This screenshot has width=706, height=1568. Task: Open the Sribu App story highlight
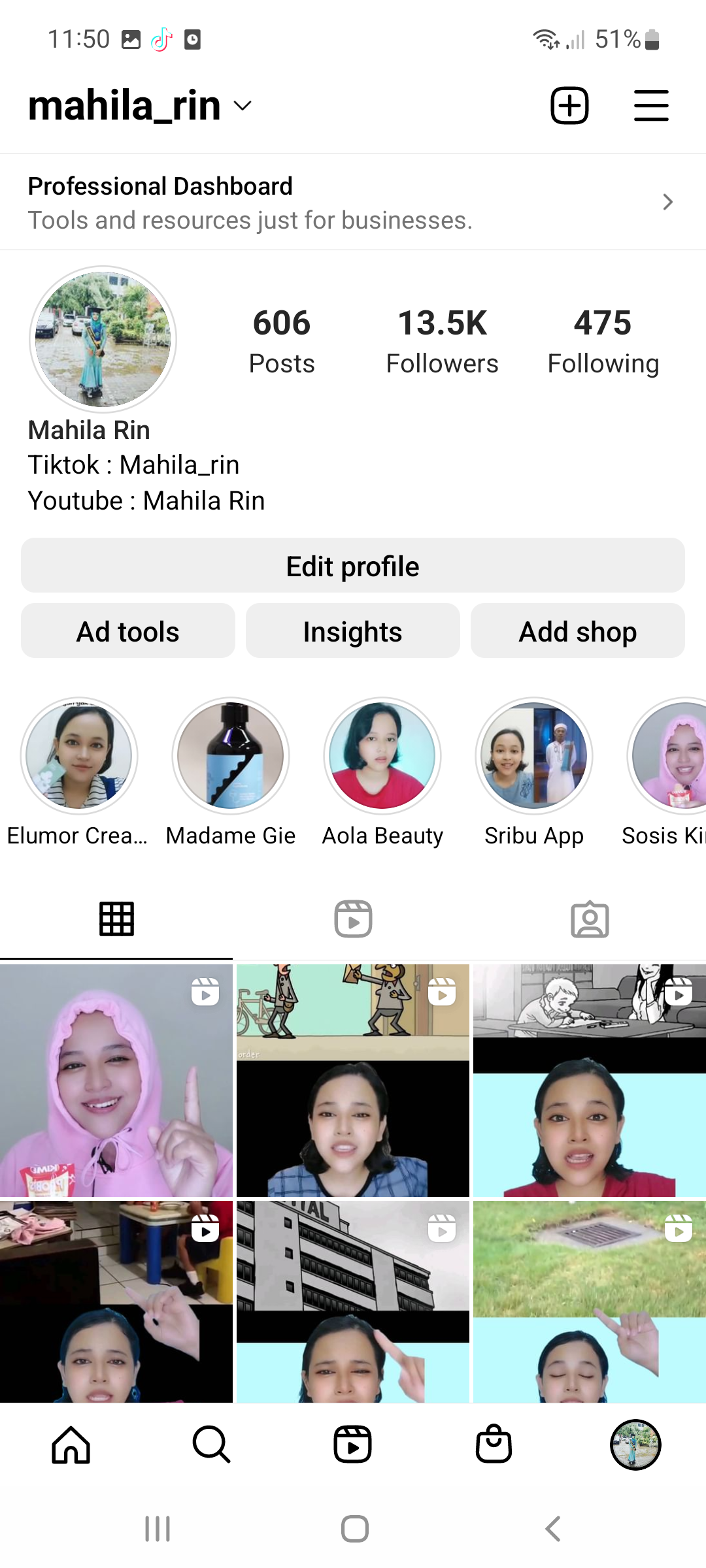(x=534, y=756)
